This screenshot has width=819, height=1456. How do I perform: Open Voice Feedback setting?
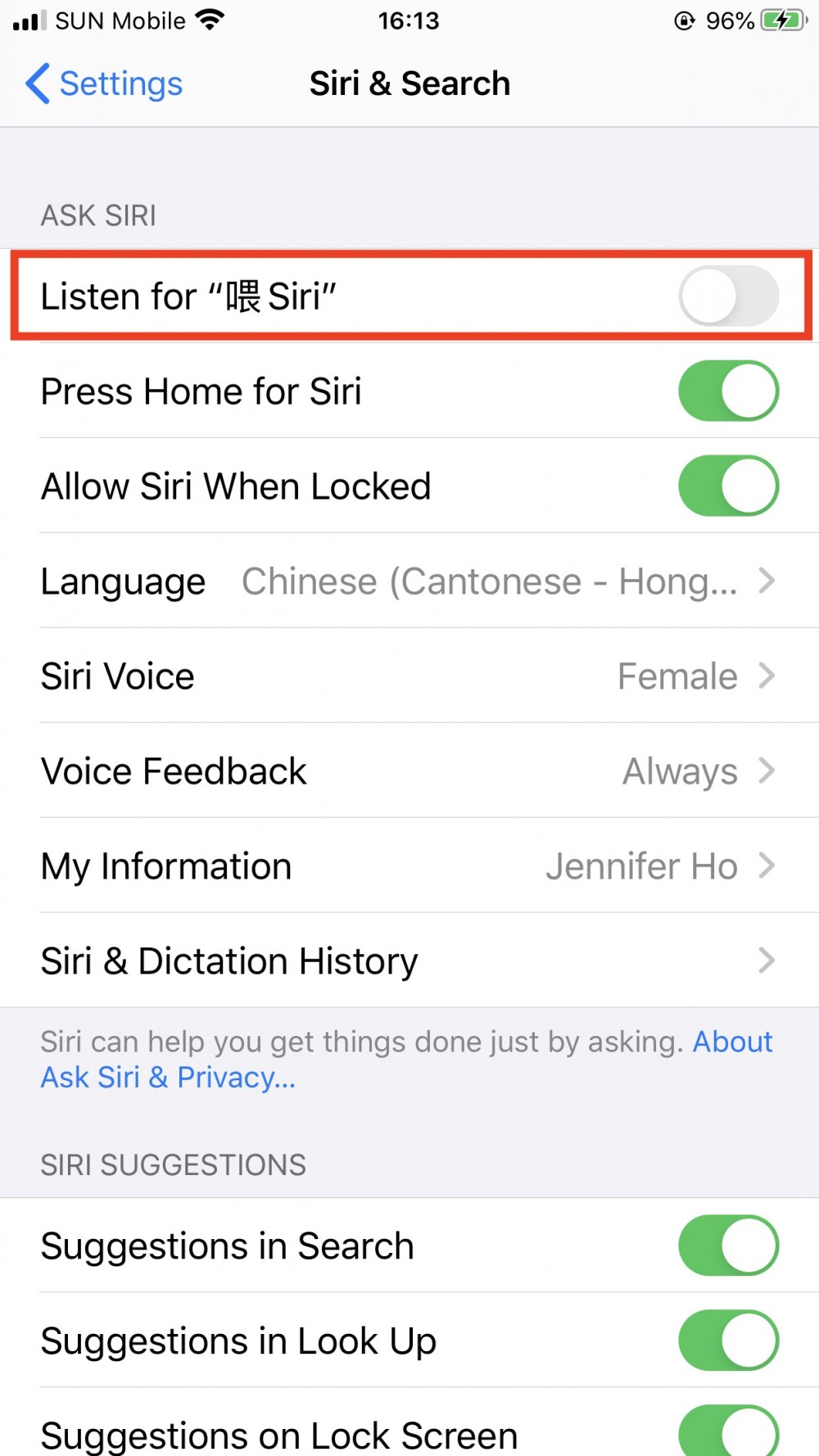[x=409, y=771]
